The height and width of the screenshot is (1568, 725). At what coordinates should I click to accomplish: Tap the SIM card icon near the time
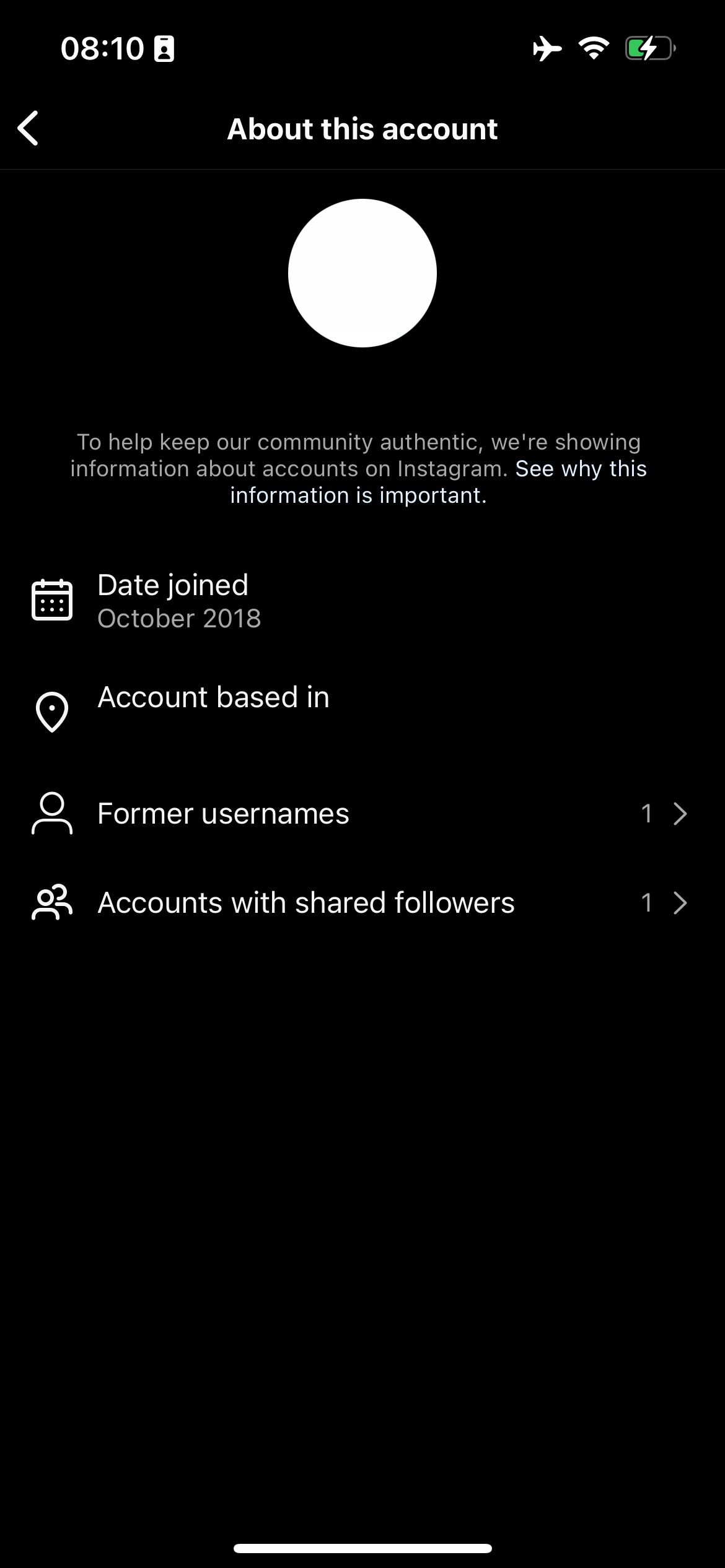164,48
